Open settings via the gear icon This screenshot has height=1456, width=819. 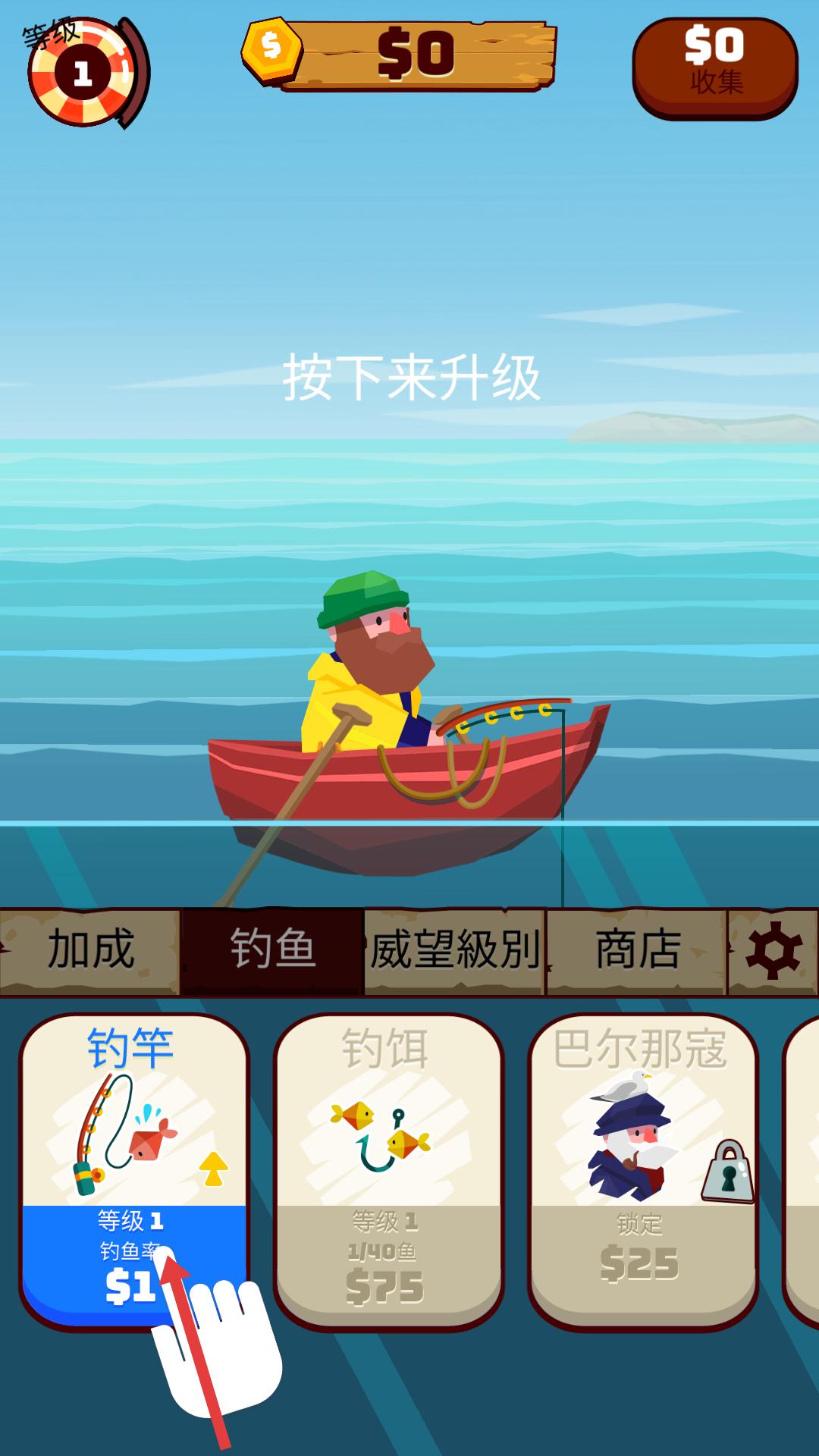pos(773,951)
